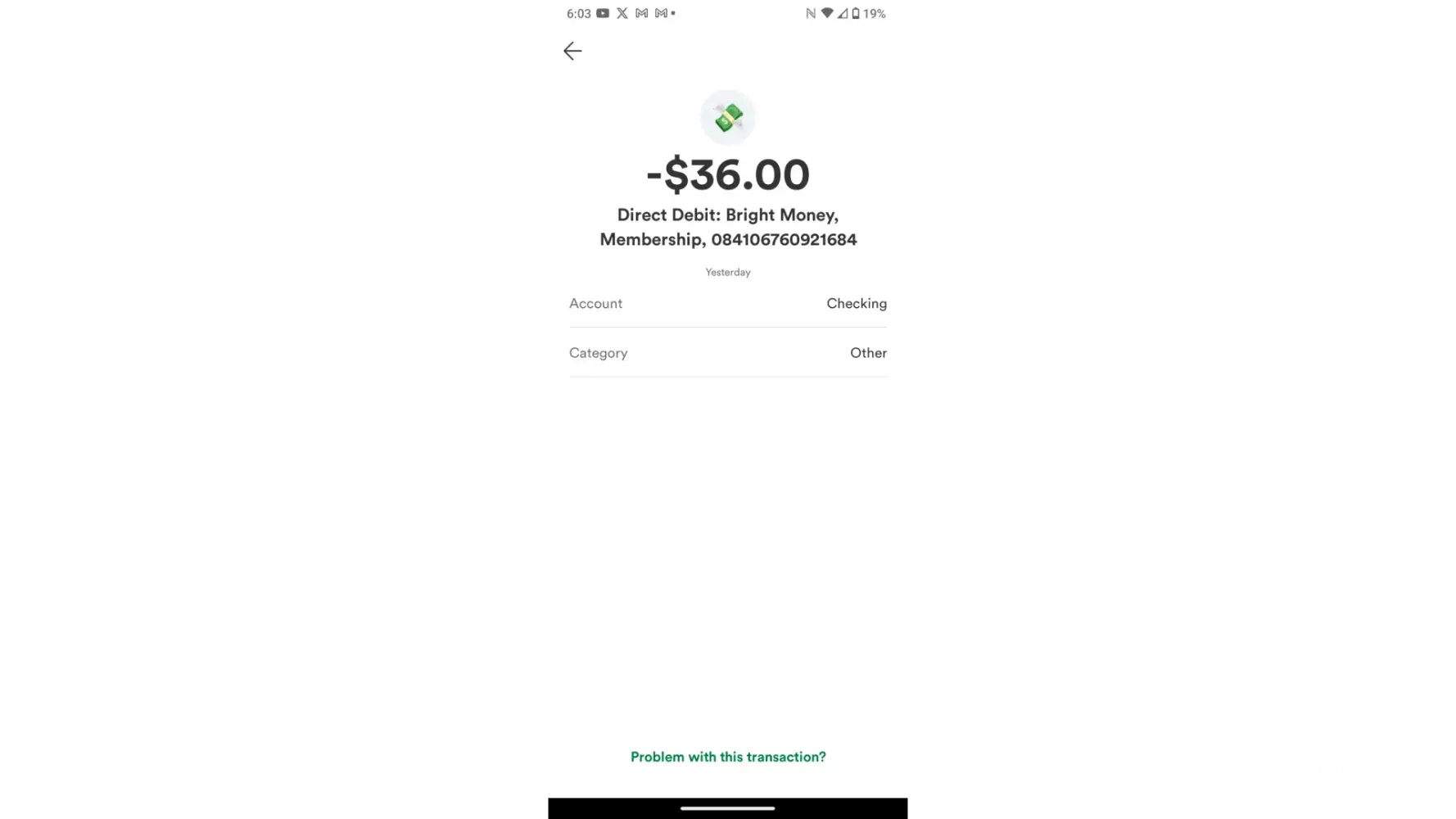Open 'Problem with this transaction?' link

[x=728, y=757]
